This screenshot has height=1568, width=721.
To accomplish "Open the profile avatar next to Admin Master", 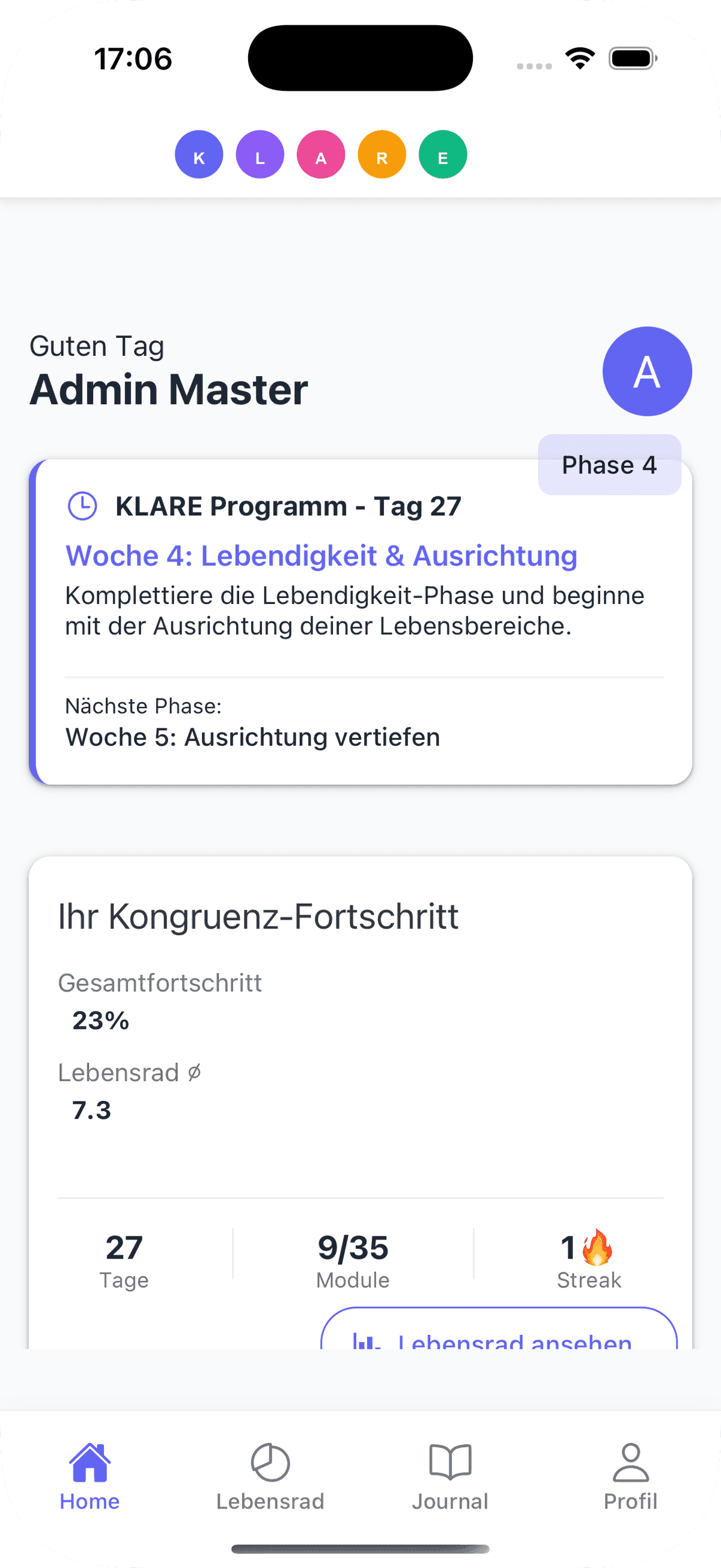I will coord(646,371).
